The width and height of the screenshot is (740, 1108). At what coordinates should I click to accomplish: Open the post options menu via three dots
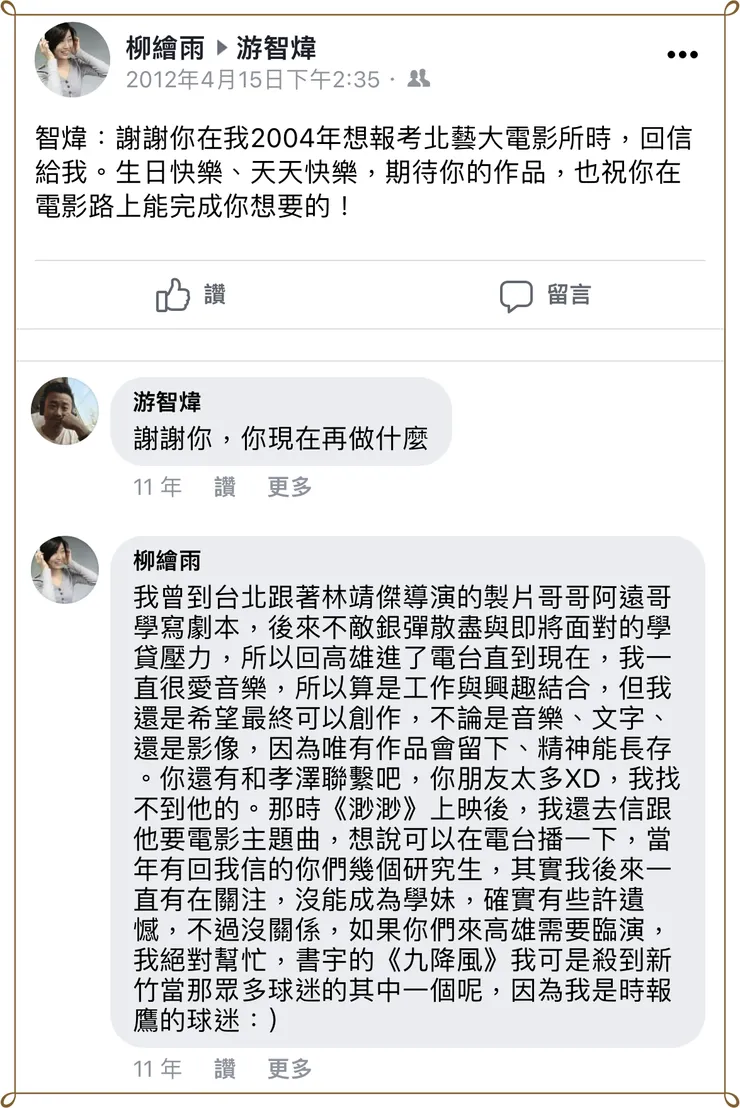pyautogui.click(x=682, y=54)
